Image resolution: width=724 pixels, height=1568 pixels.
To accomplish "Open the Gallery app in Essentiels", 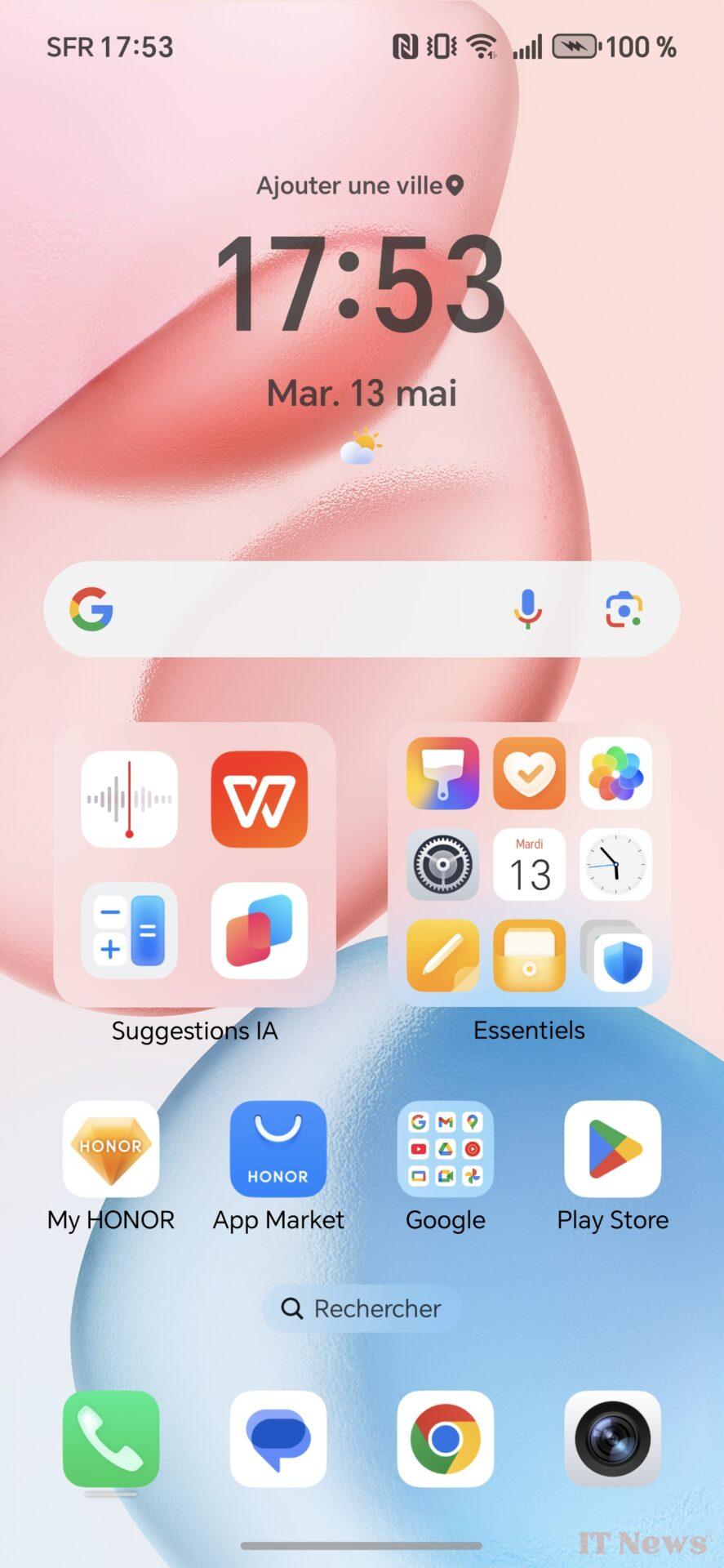I will 616,773.
